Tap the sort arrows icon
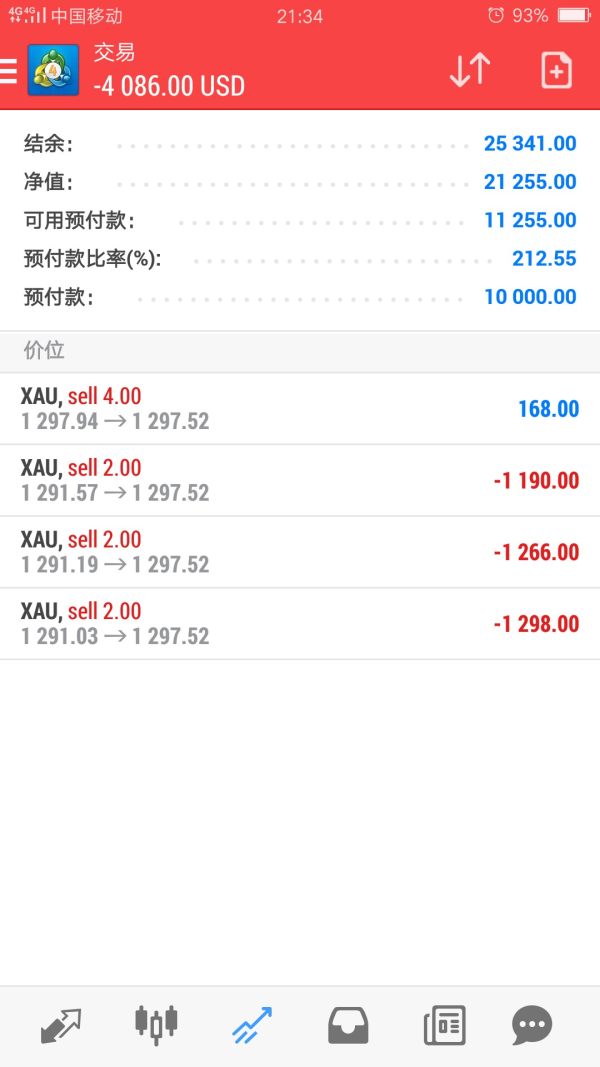The image size is (600, 1067). point(469,70)
